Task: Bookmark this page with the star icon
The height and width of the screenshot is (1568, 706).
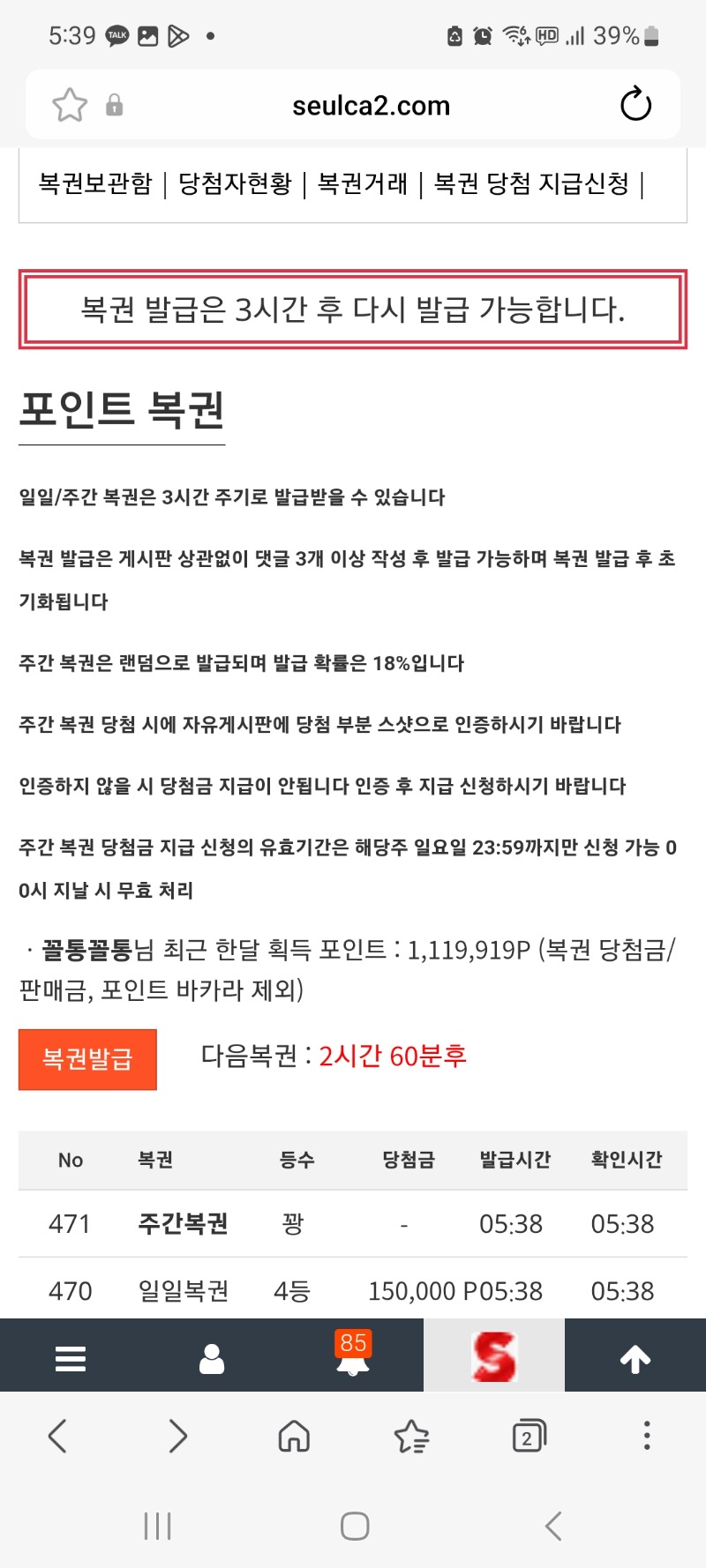Action: point(70,105)
